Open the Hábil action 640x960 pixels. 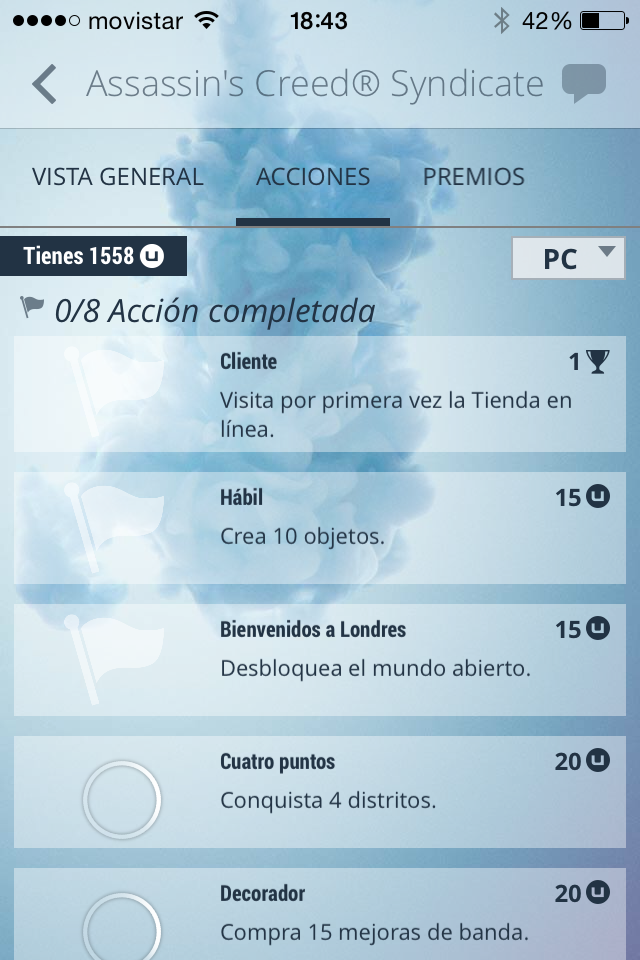(x=320, y=528)
